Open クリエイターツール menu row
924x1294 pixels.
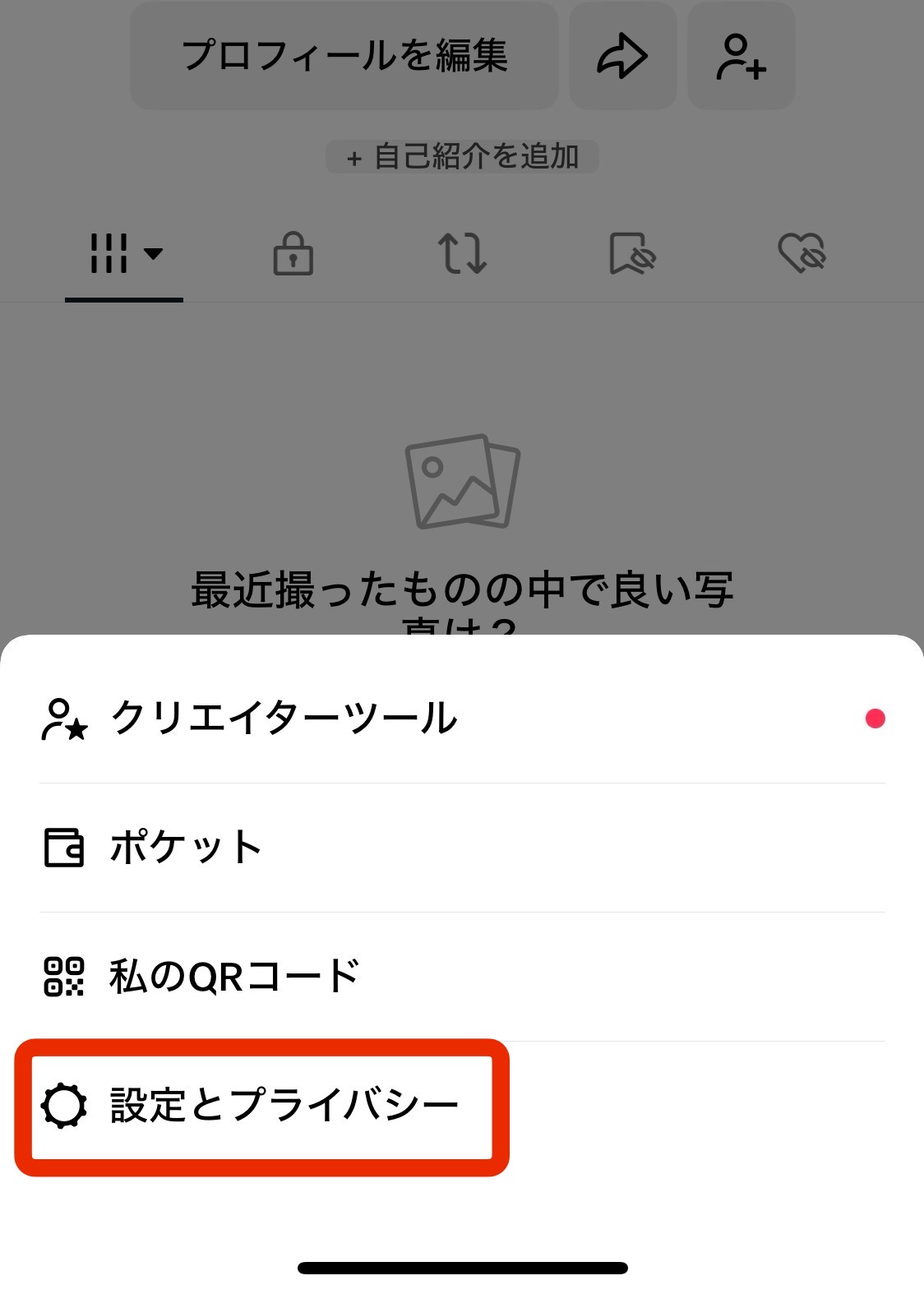[x=284, y=719]
